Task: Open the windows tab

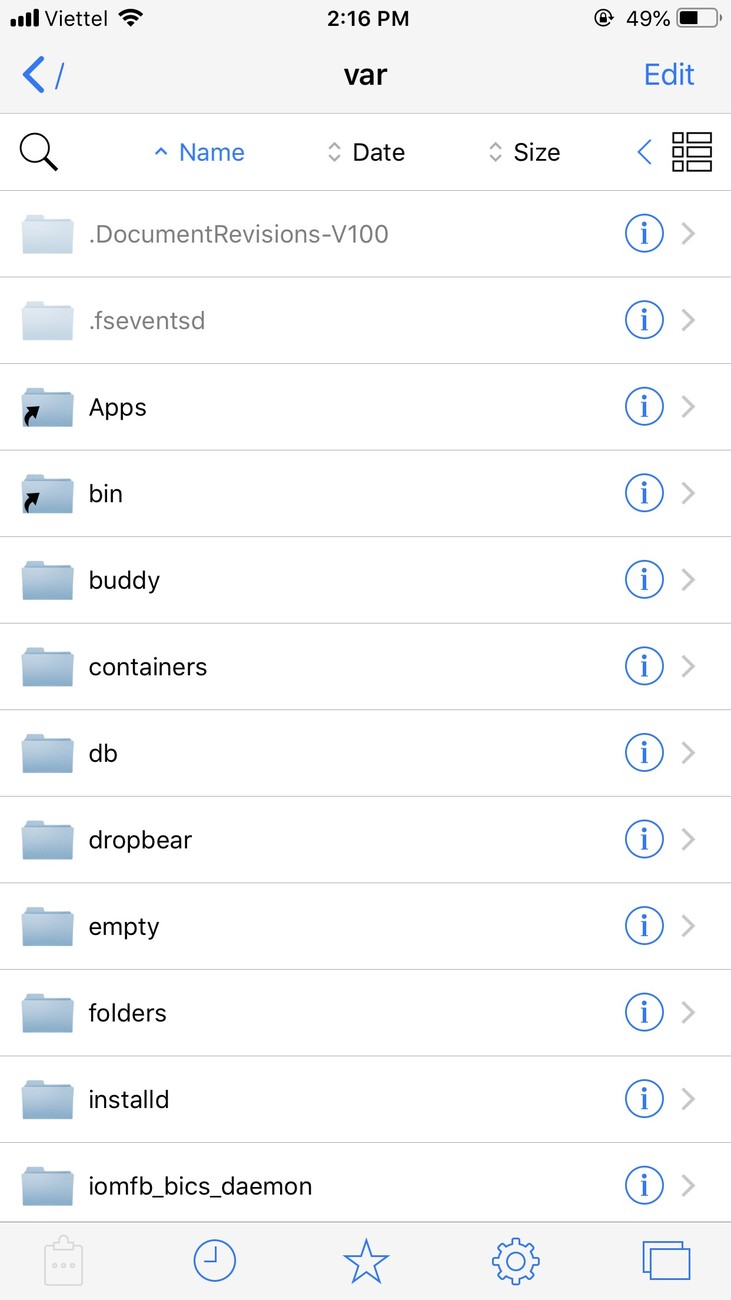Action: [666, 1260]
